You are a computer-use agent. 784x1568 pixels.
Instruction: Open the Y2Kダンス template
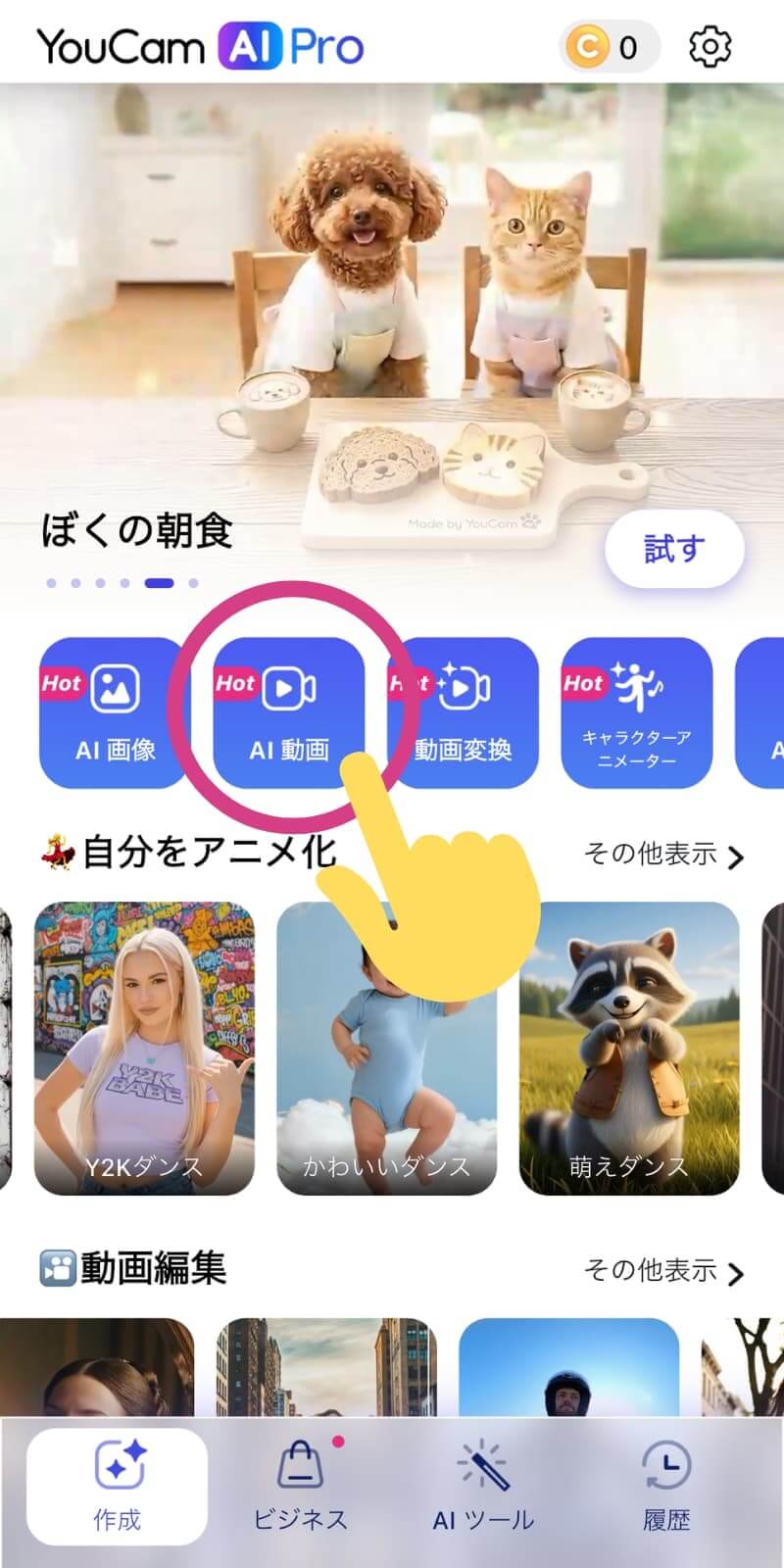(x=144, y=1049)
